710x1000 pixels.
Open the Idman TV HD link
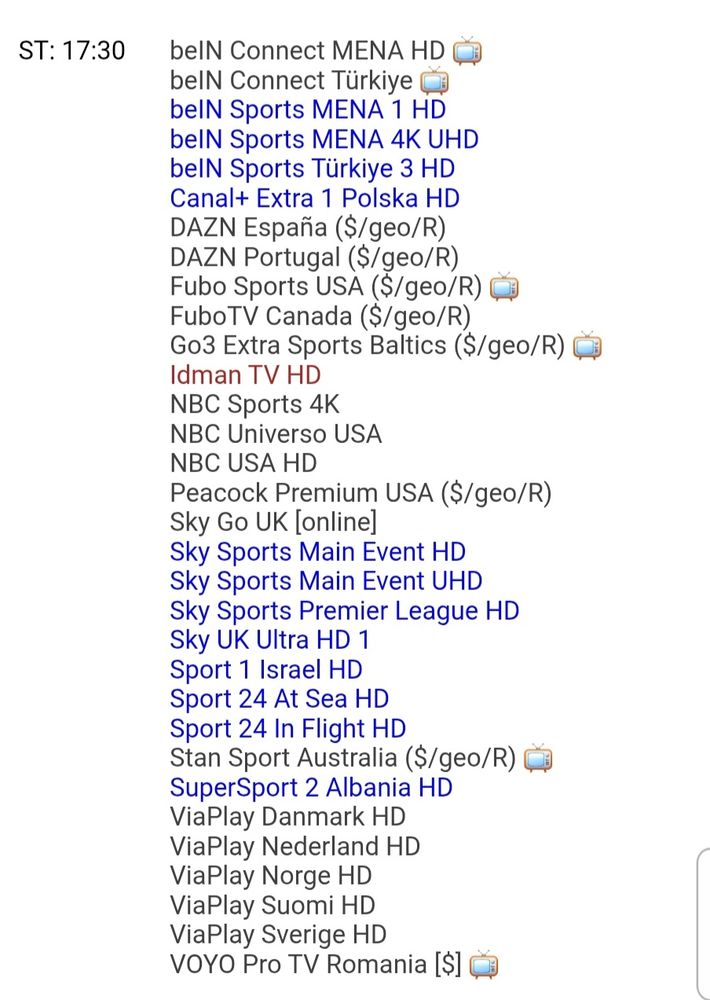245,375
